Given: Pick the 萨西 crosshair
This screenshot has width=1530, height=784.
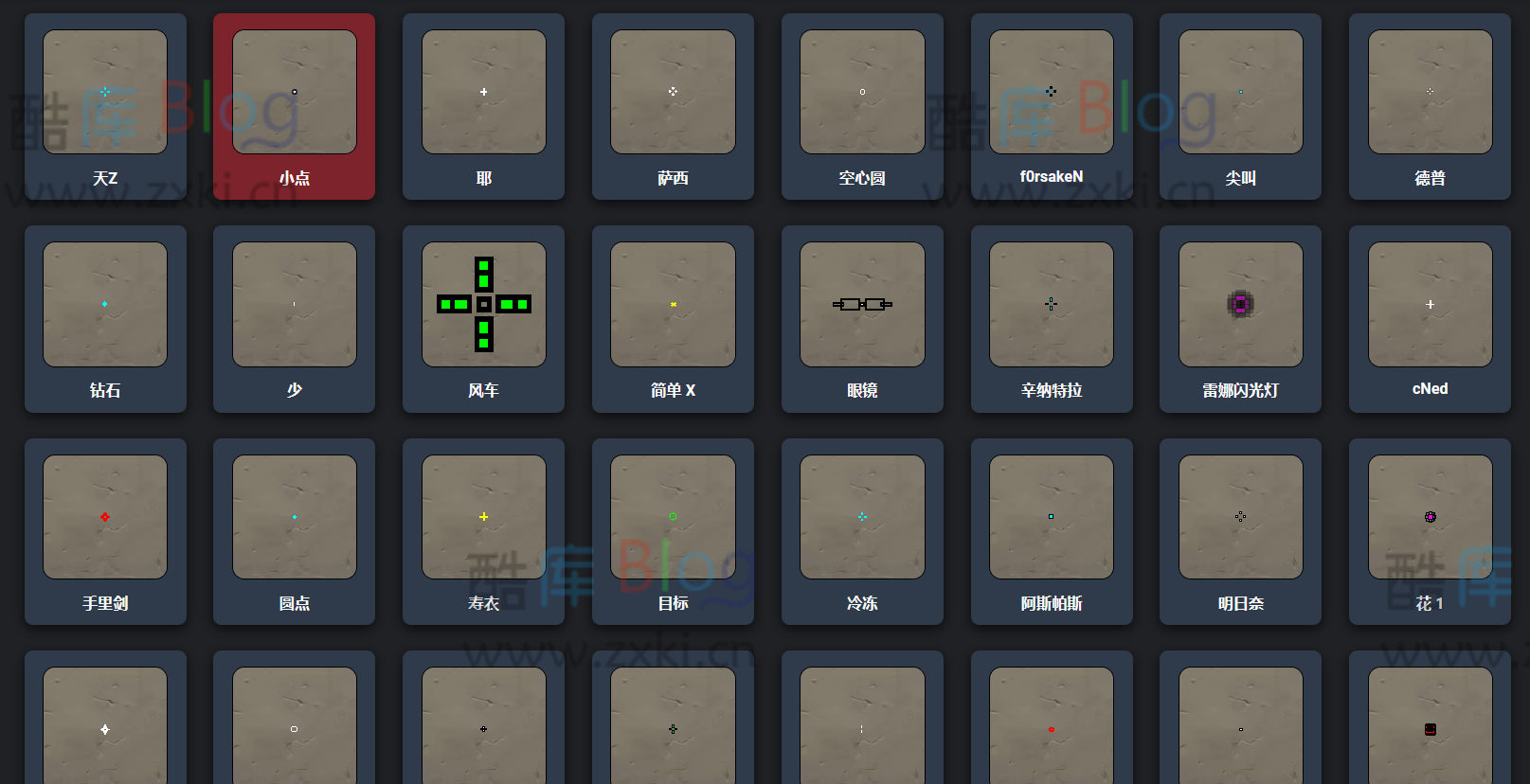Looking at the screenshot, I should [673, 106].
